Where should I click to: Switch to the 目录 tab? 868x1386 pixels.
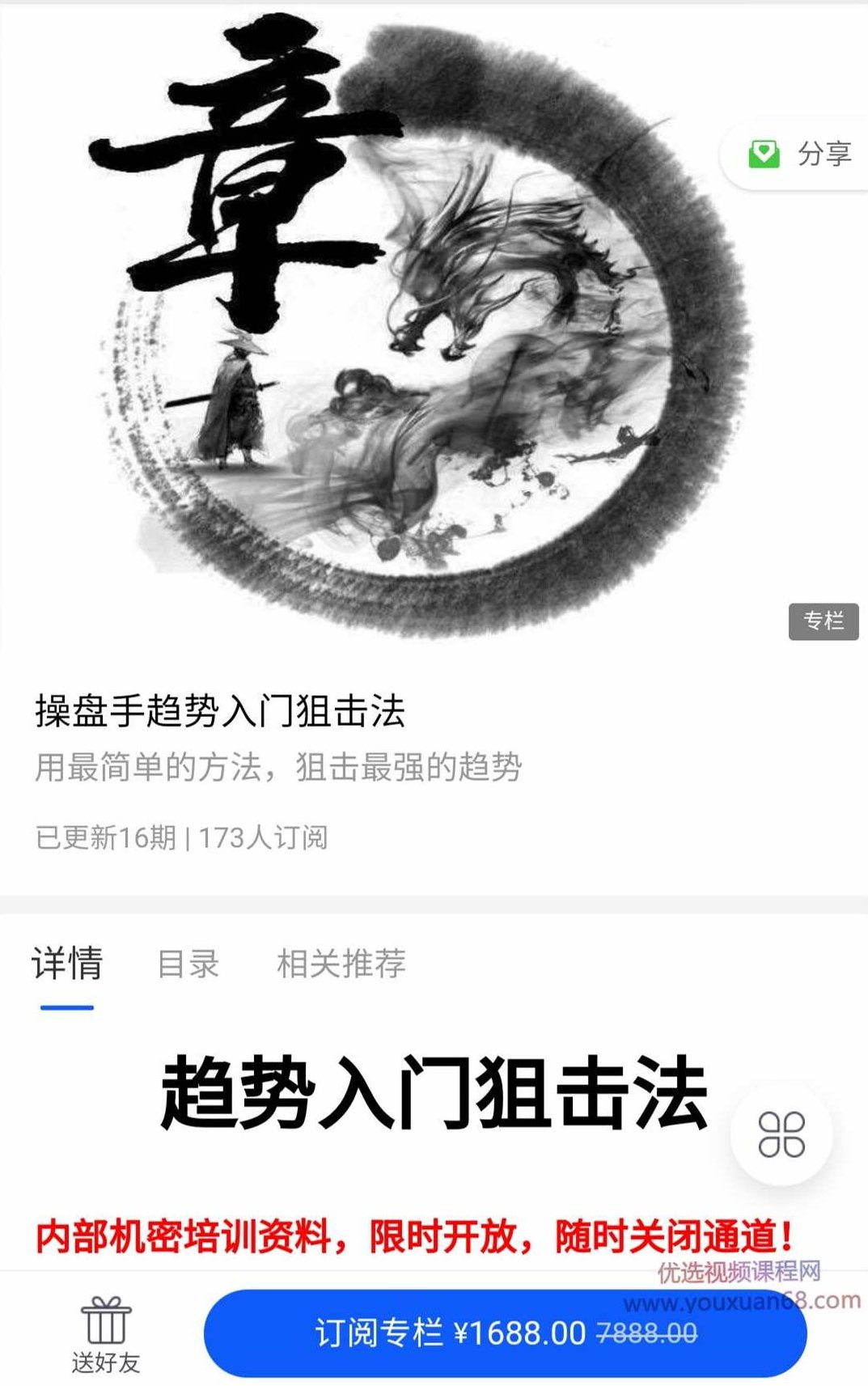[187, 964]
